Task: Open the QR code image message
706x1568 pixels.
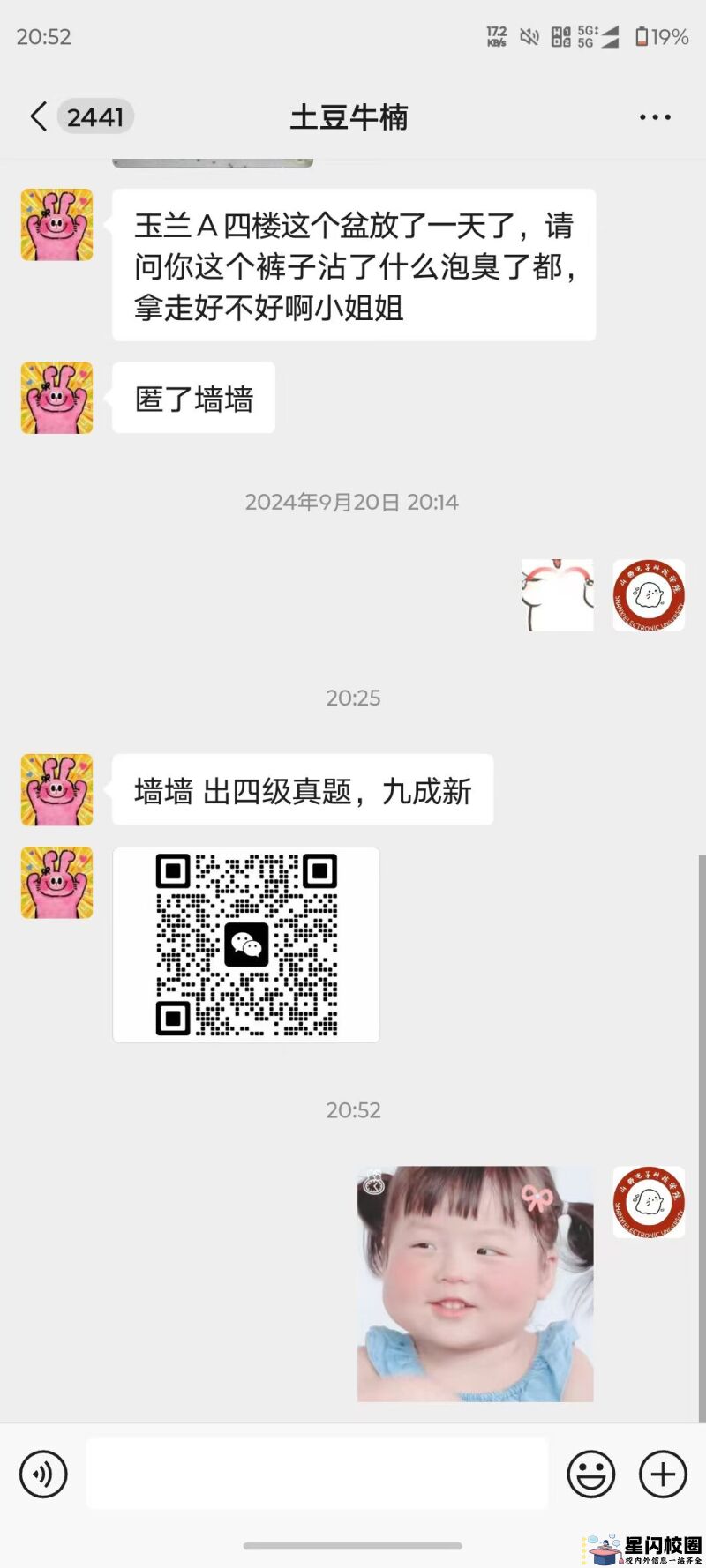Action: (246, 945)
